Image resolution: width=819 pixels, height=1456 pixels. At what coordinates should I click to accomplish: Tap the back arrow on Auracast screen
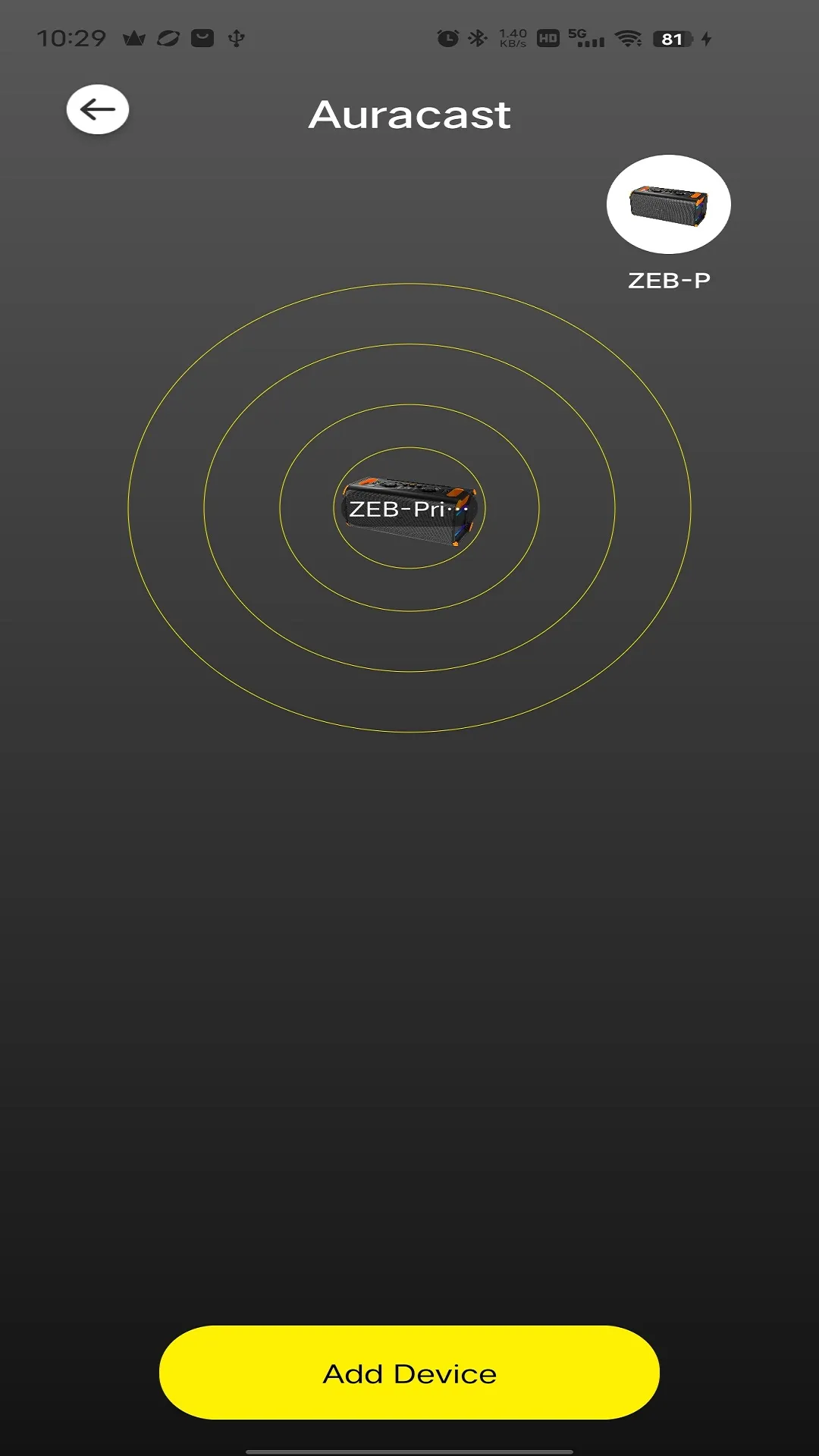[97, 110]
